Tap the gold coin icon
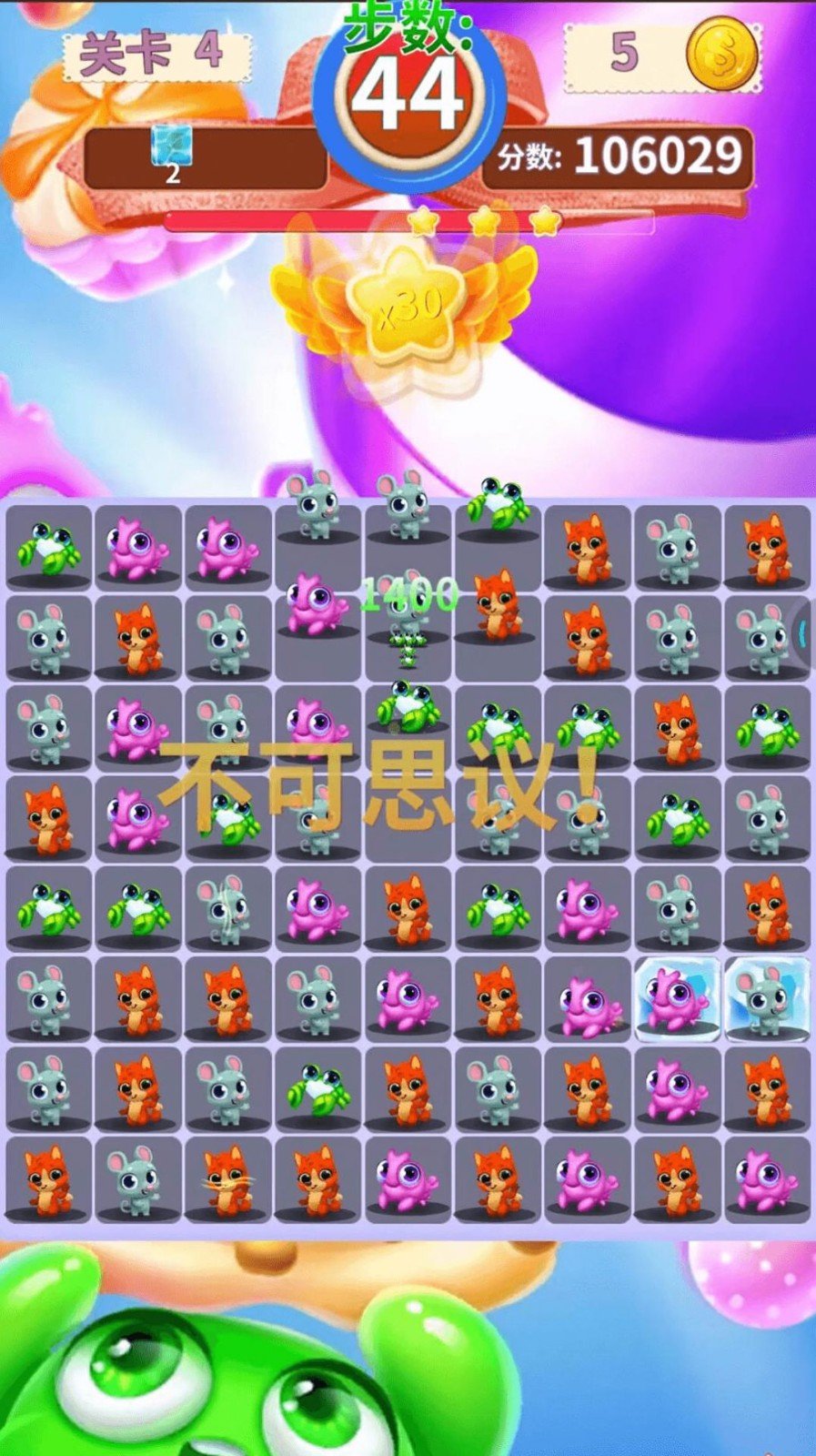 pyautogui.click(x=721, y=55)
